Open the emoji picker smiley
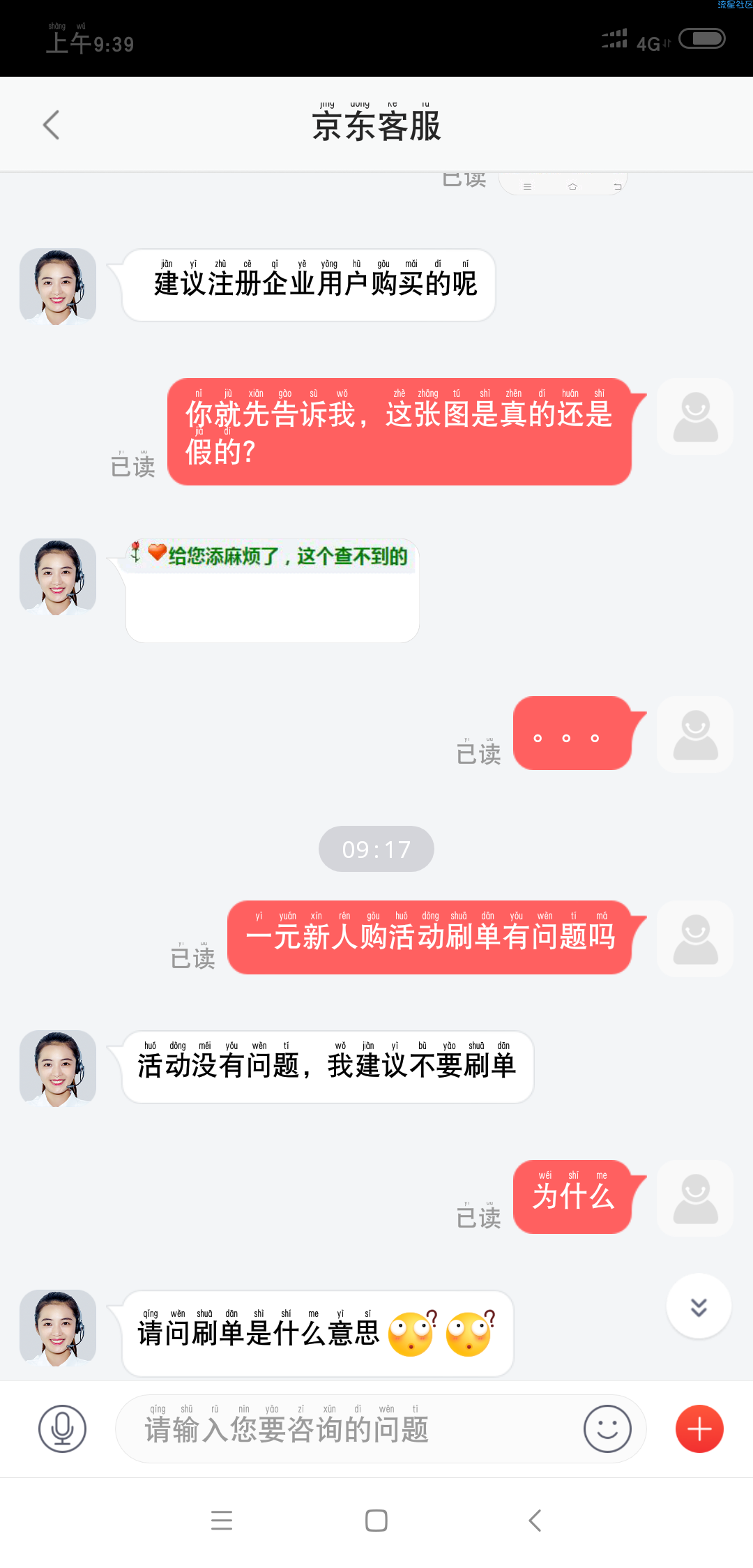753x1568 pixels. [607, 1428]
